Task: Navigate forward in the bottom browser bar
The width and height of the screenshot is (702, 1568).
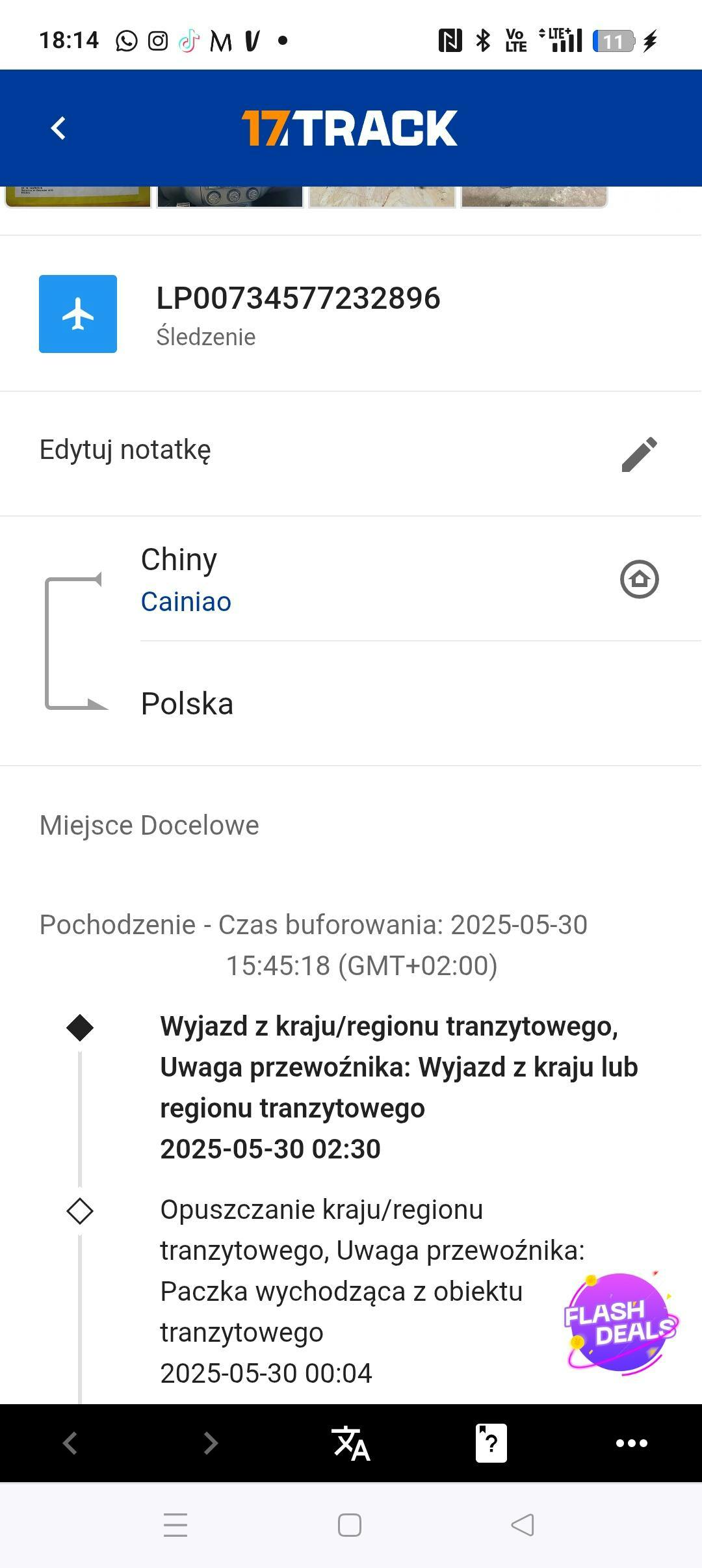Action: [210, 1443]
